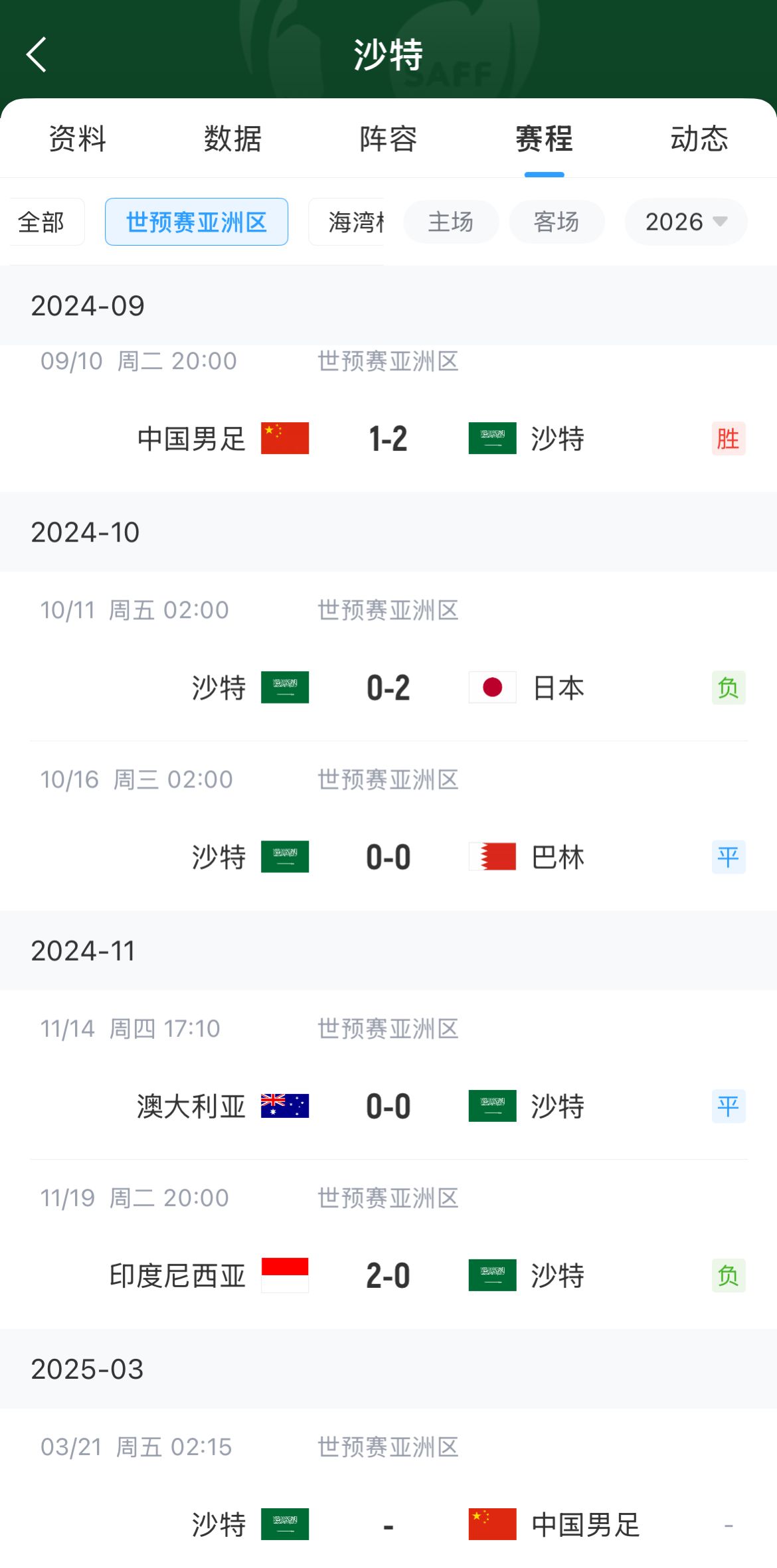Viewport: 777px width, 1568px height.
Task: Open the 中国男足 1-2 沙特 match
Action: (x=388, y=439)
